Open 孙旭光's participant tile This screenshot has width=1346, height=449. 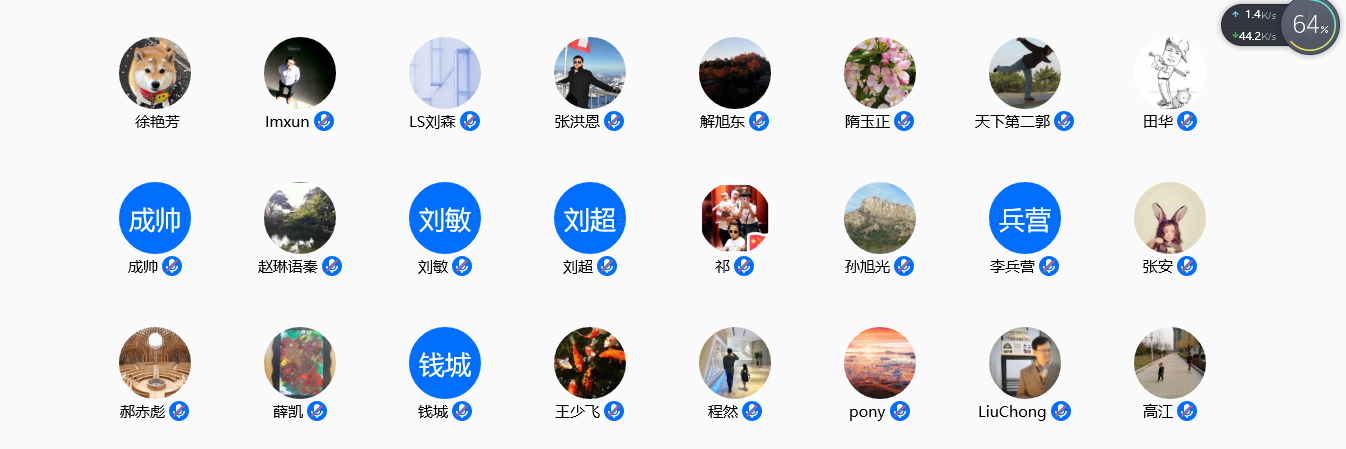[880, 218]
